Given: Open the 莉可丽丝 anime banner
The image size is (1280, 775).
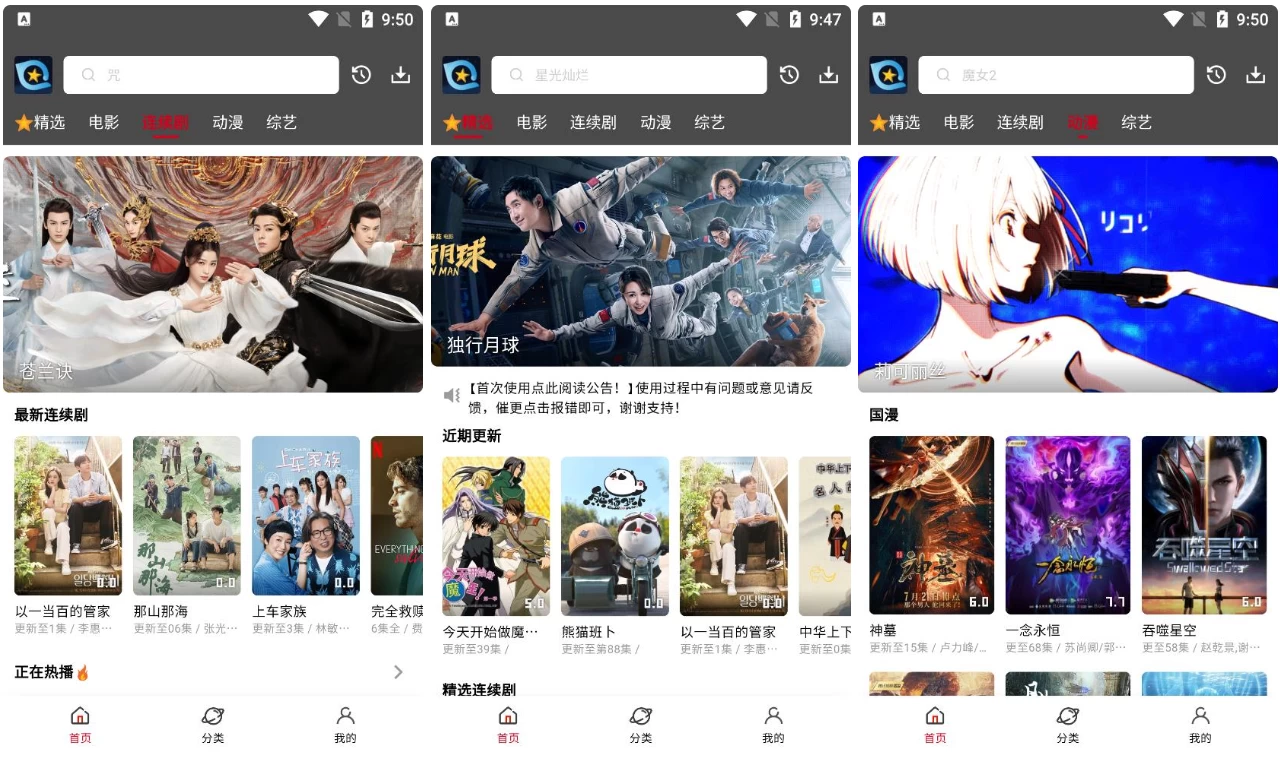Looking at the screenshot, I should tap(1067, 273).
